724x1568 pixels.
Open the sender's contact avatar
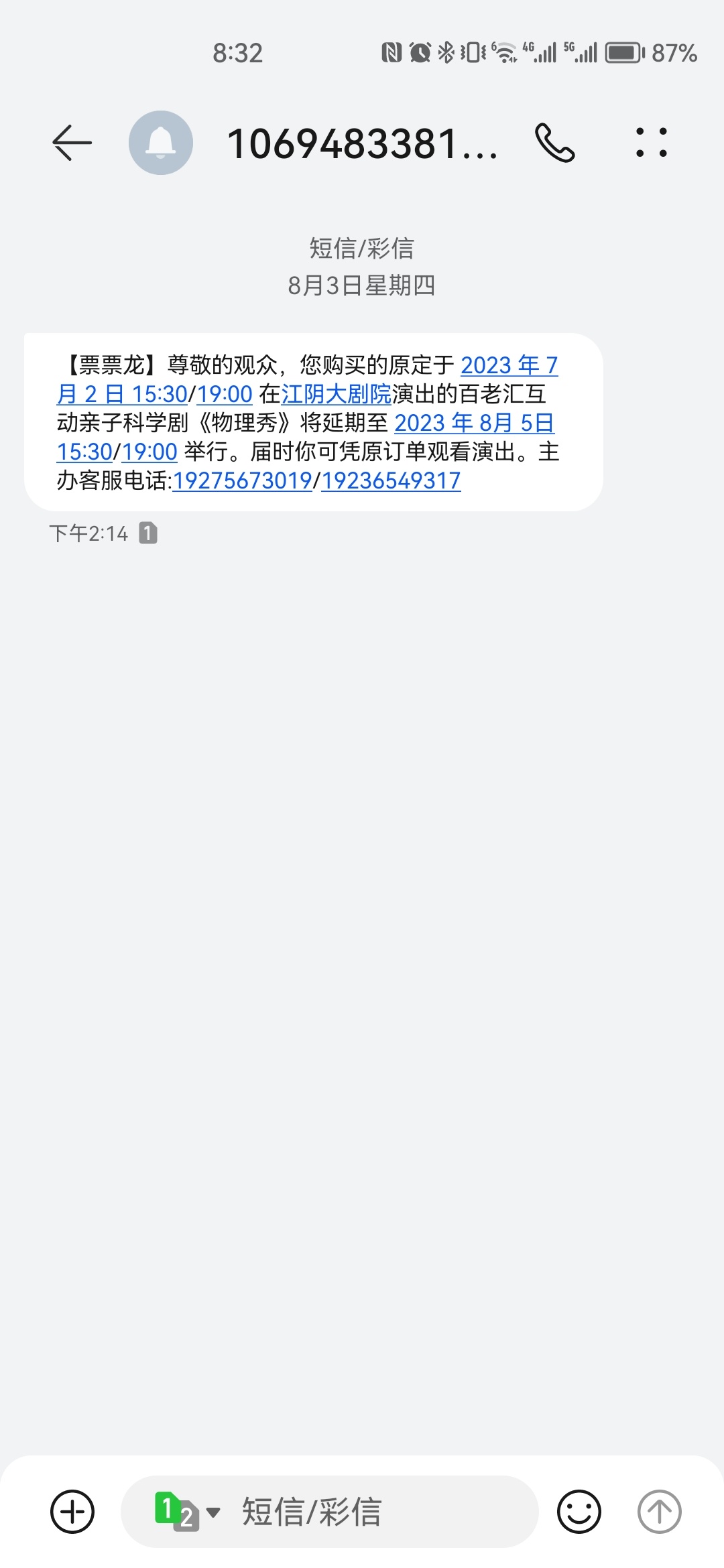coord(161,143)
